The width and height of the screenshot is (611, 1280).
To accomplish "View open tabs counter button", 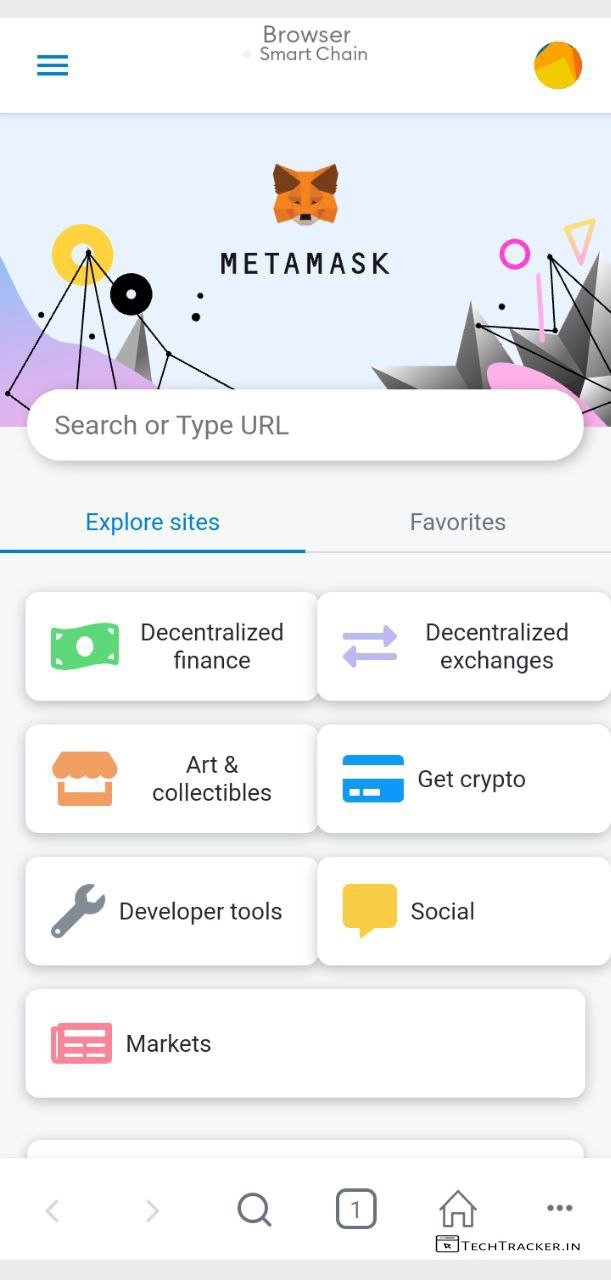I will 355,1209.
